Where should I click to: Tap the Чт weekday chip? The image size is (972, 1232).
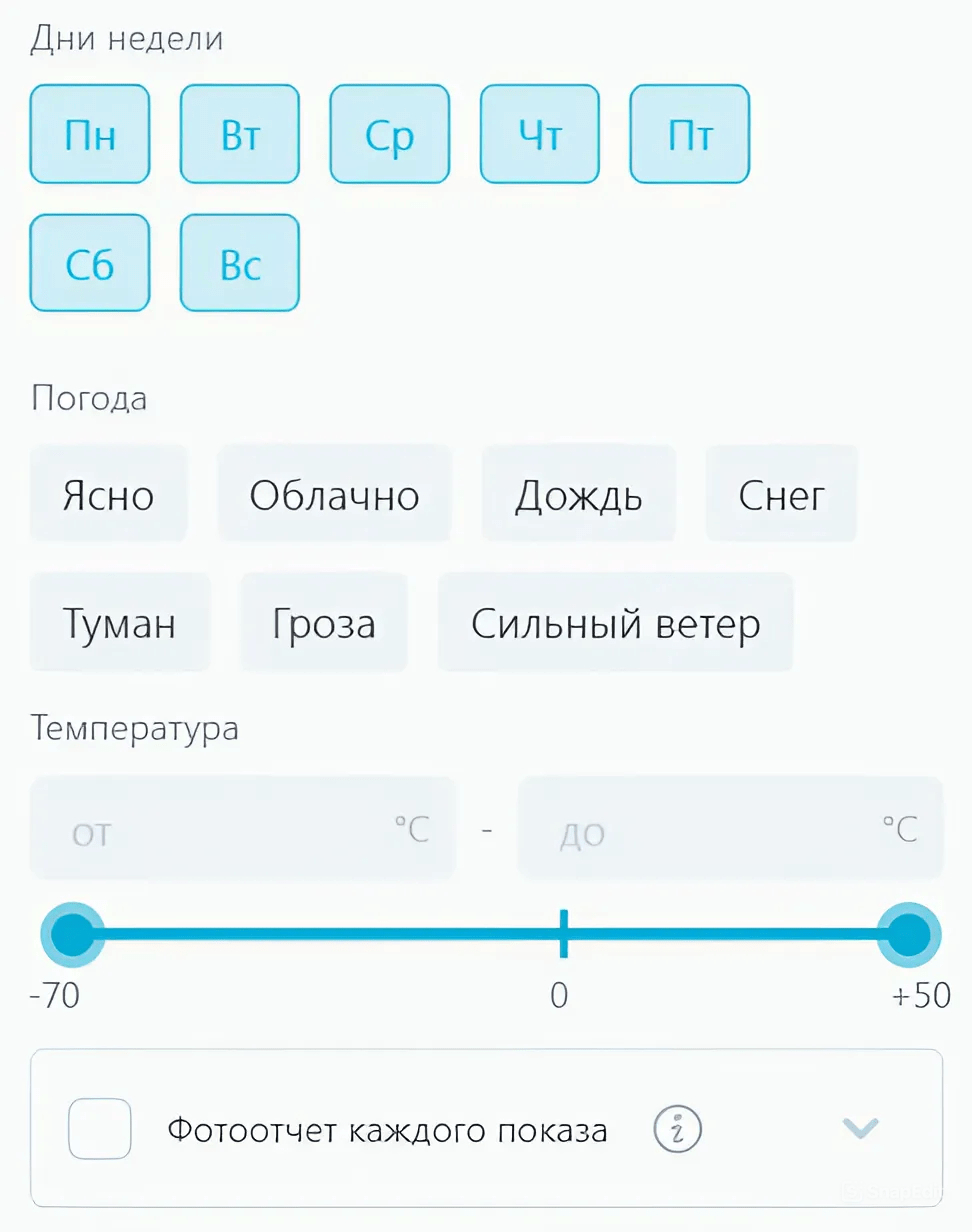click(539, 134)
